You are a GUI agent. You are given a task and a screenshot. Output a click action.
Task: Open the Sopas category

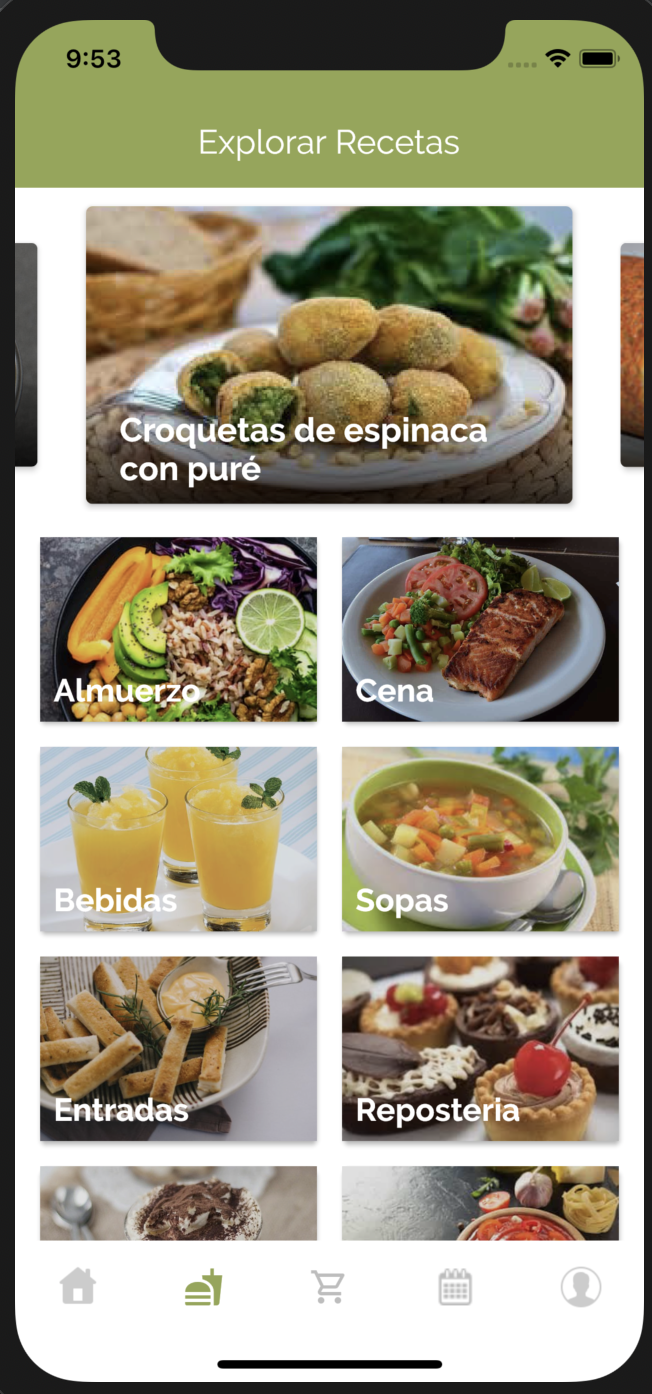480,839
